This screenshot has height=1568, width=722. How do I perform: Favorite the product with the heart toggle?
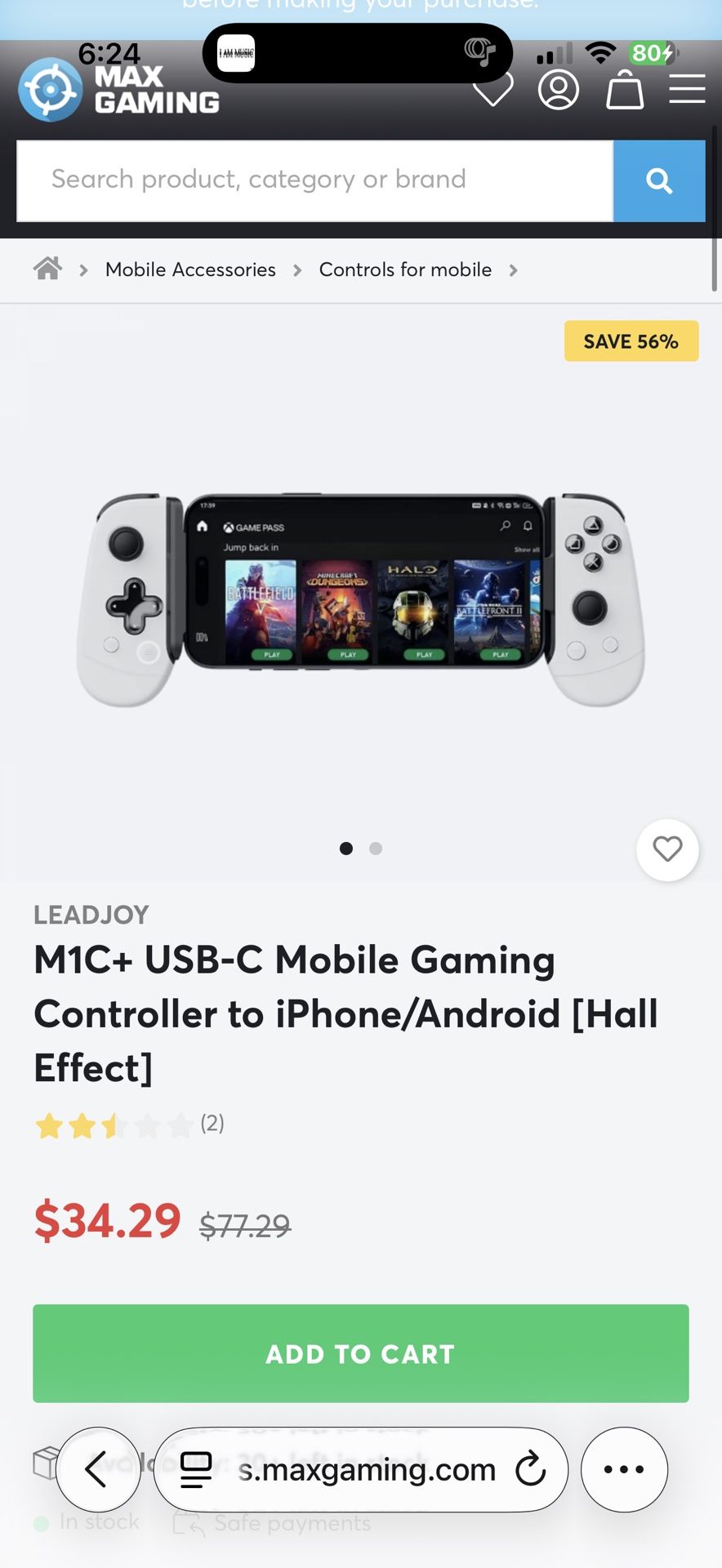click(667, 849)
